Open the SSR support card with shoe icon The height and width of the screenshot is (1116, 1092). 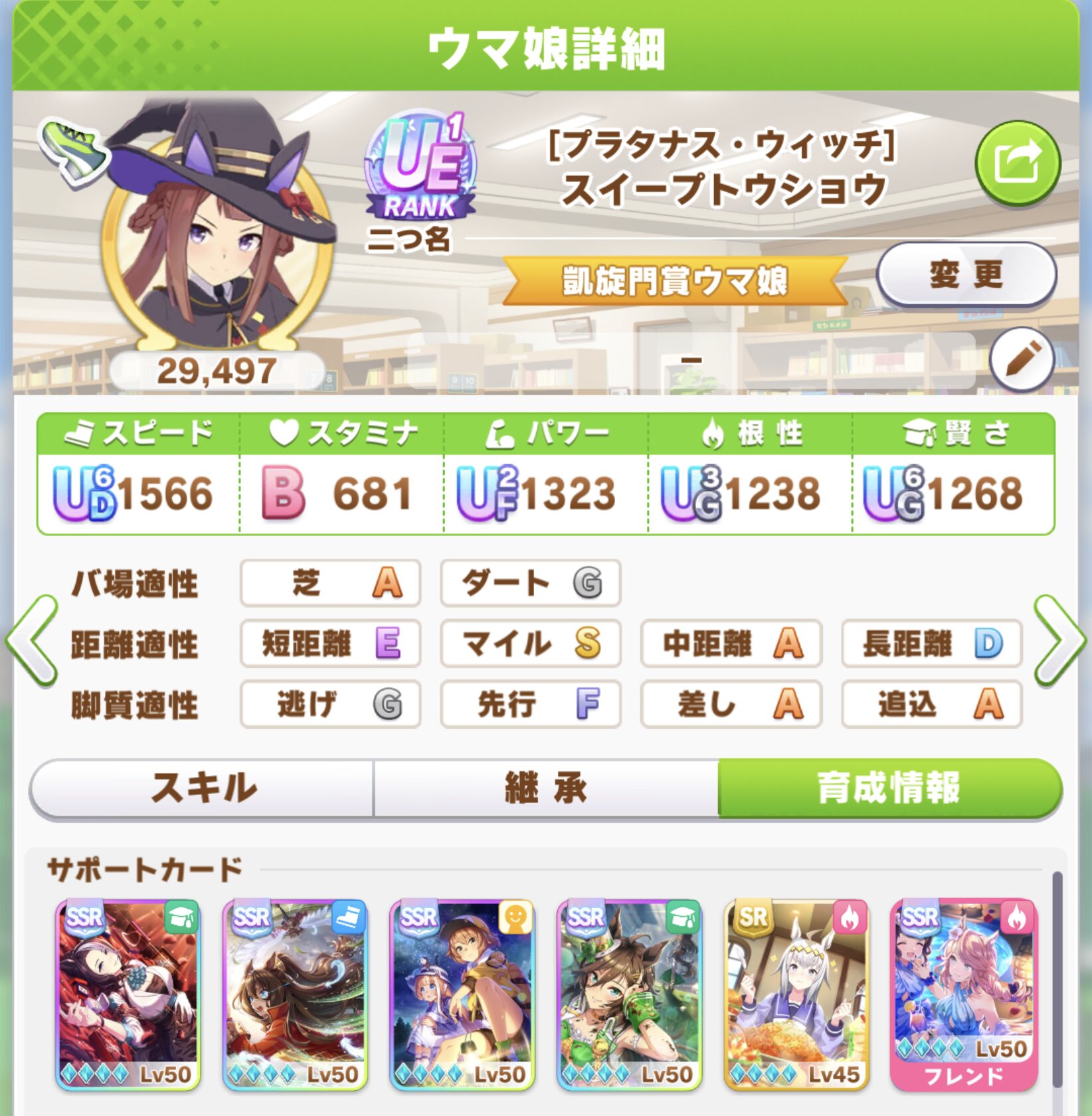pos(295,994)
